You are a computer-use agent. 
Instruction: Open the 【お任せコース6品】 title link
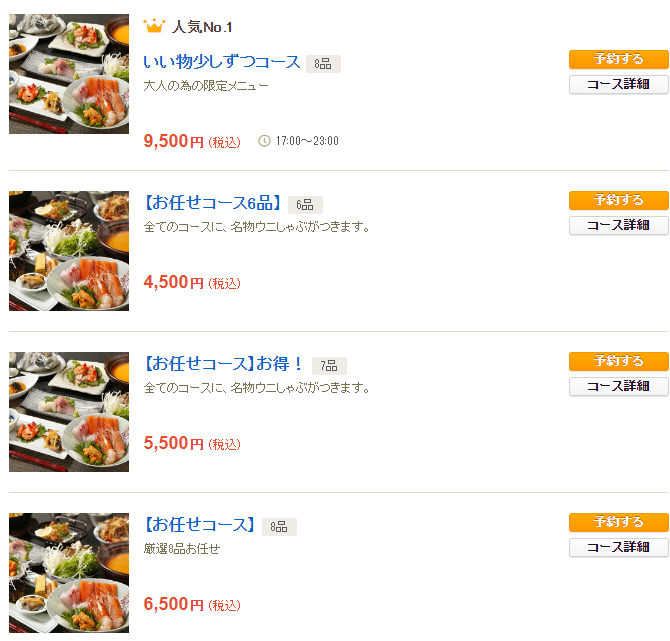213,203
